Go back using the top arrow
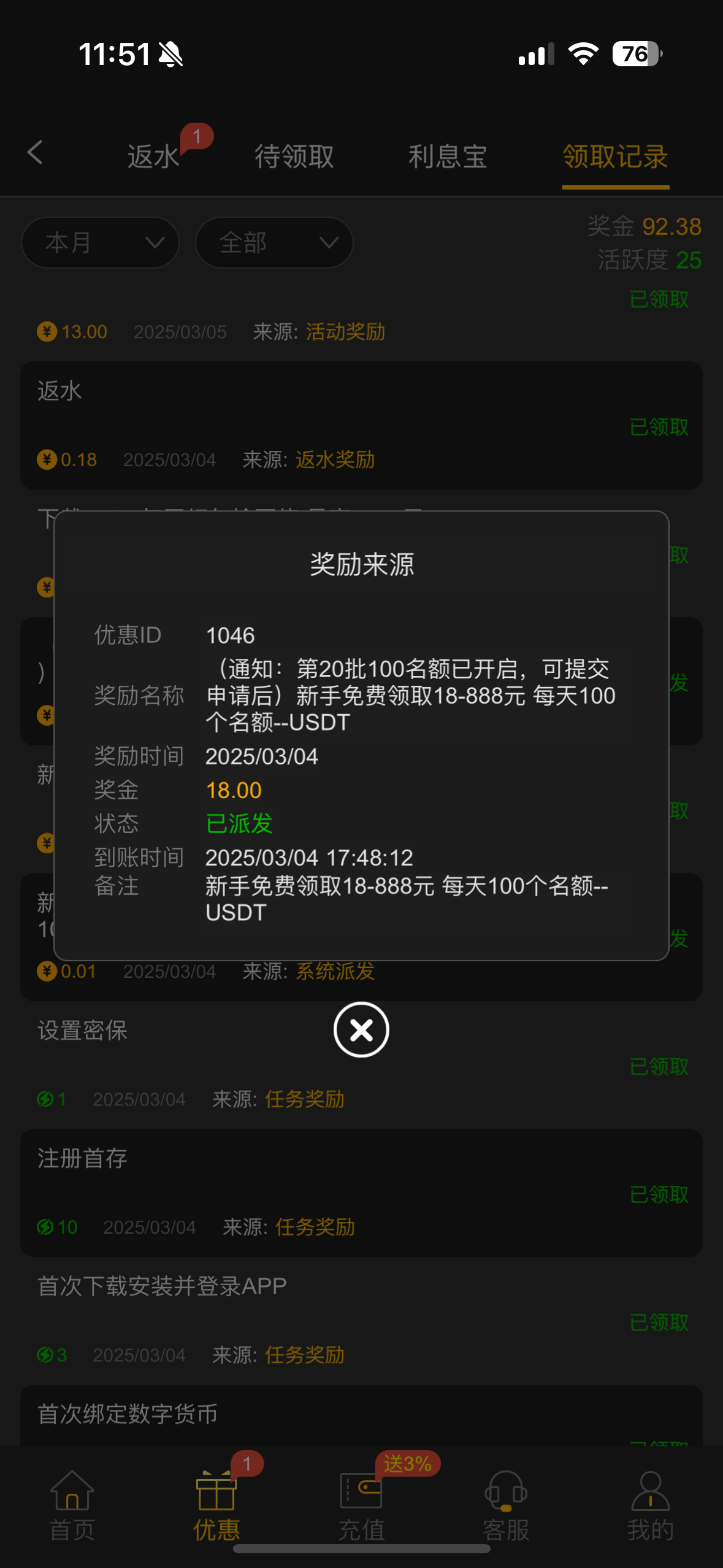723x1568 pixels. (x=36, y=153)
